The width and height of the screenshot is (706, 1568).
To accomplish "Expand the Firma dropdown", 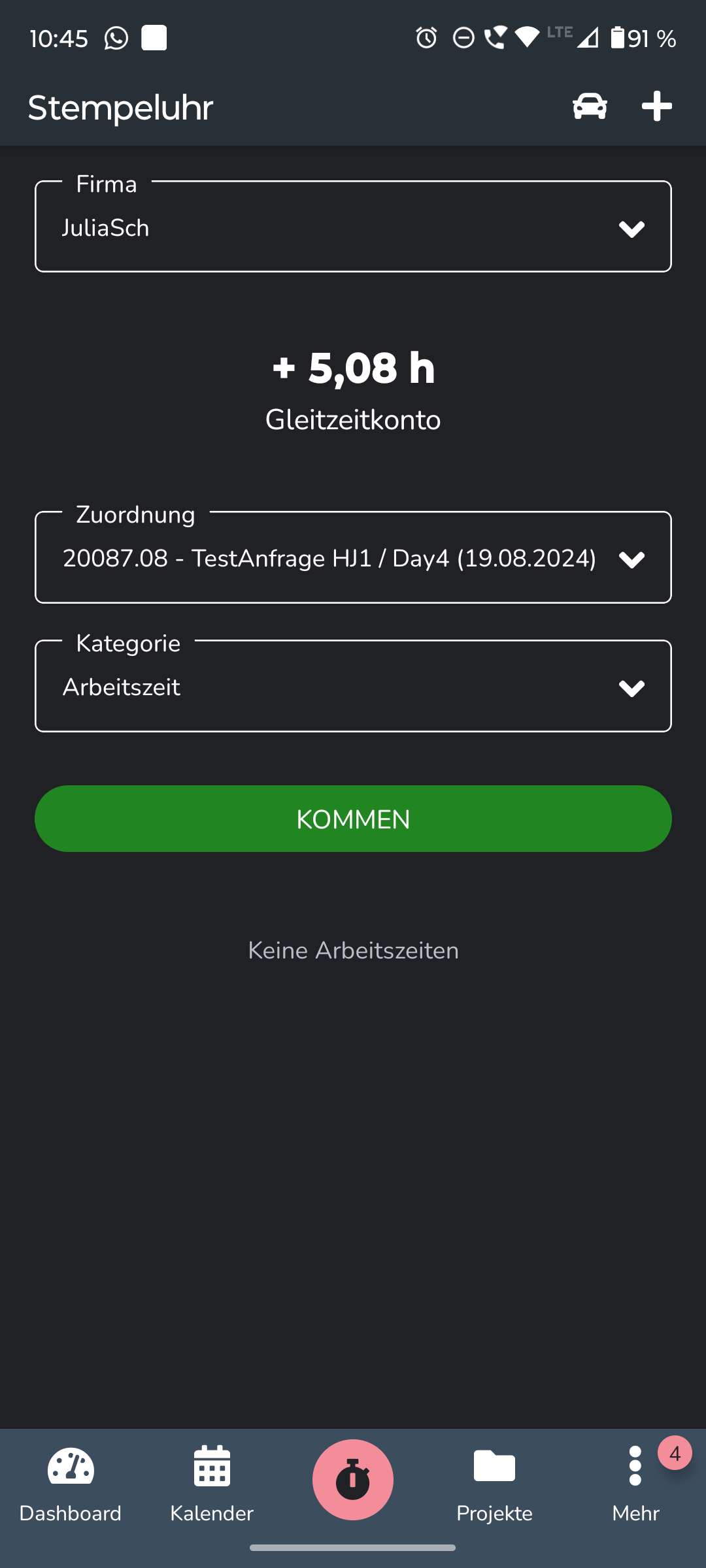I will 353,227.
